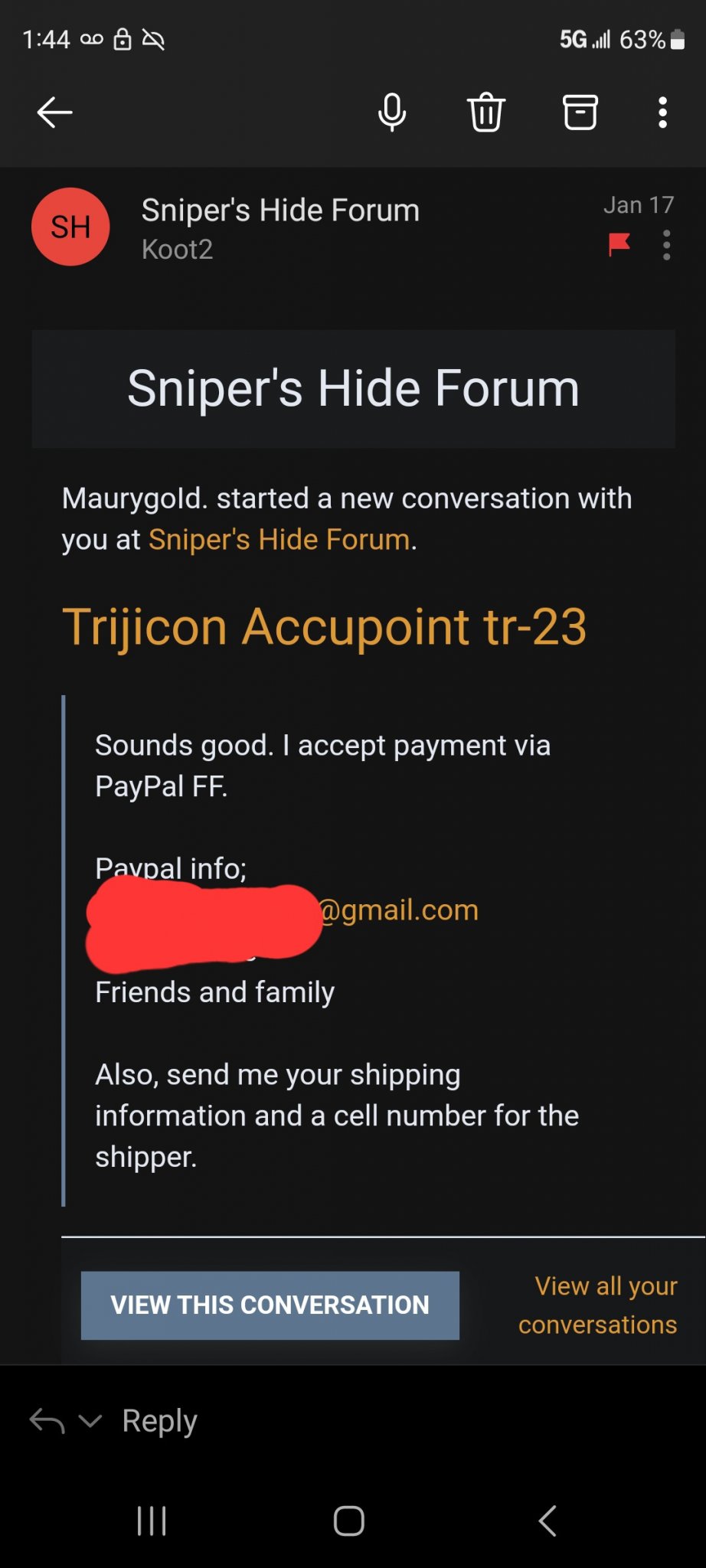Tap the microphone icon in the toolbar
706x1568 pixels.
coord(392,113)
